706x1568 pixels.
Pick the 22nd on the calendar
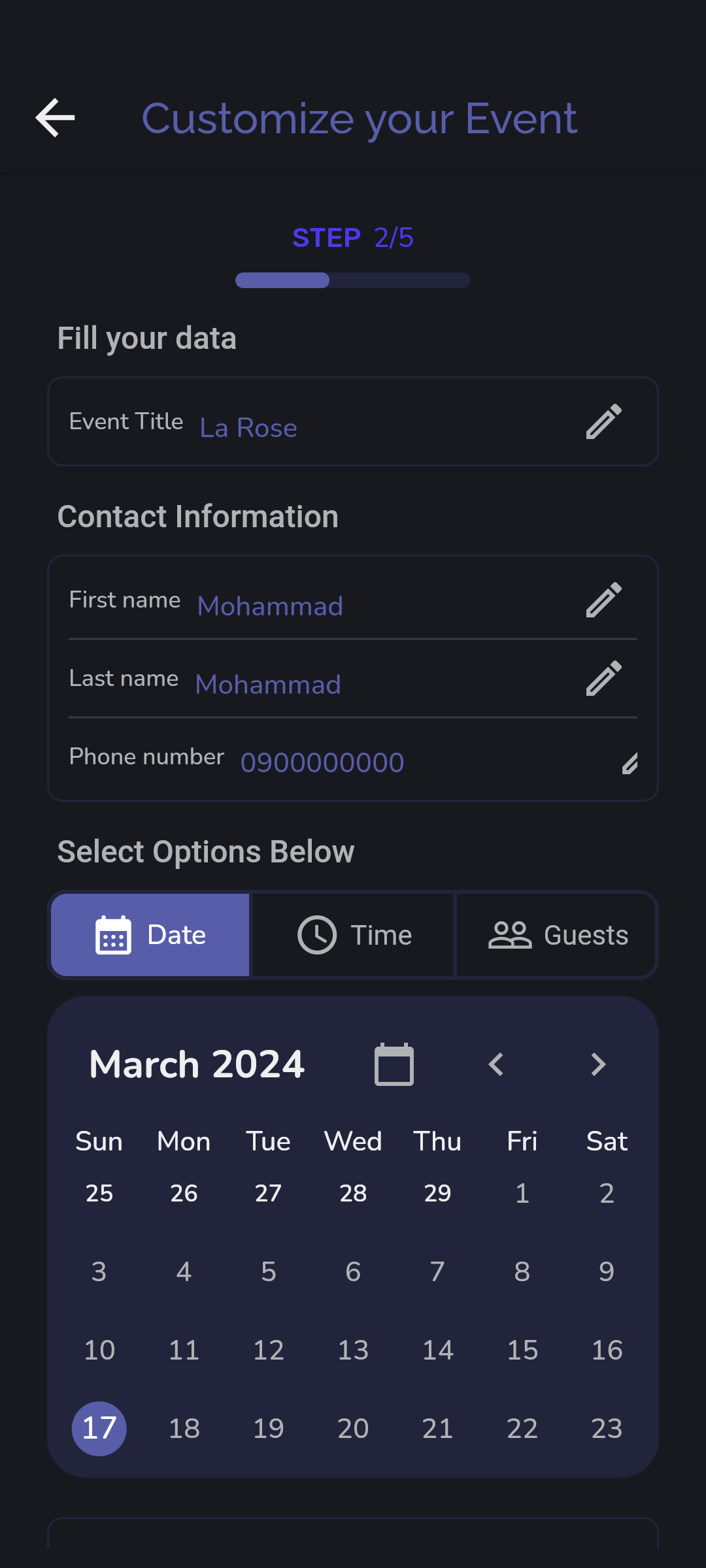522,1429
